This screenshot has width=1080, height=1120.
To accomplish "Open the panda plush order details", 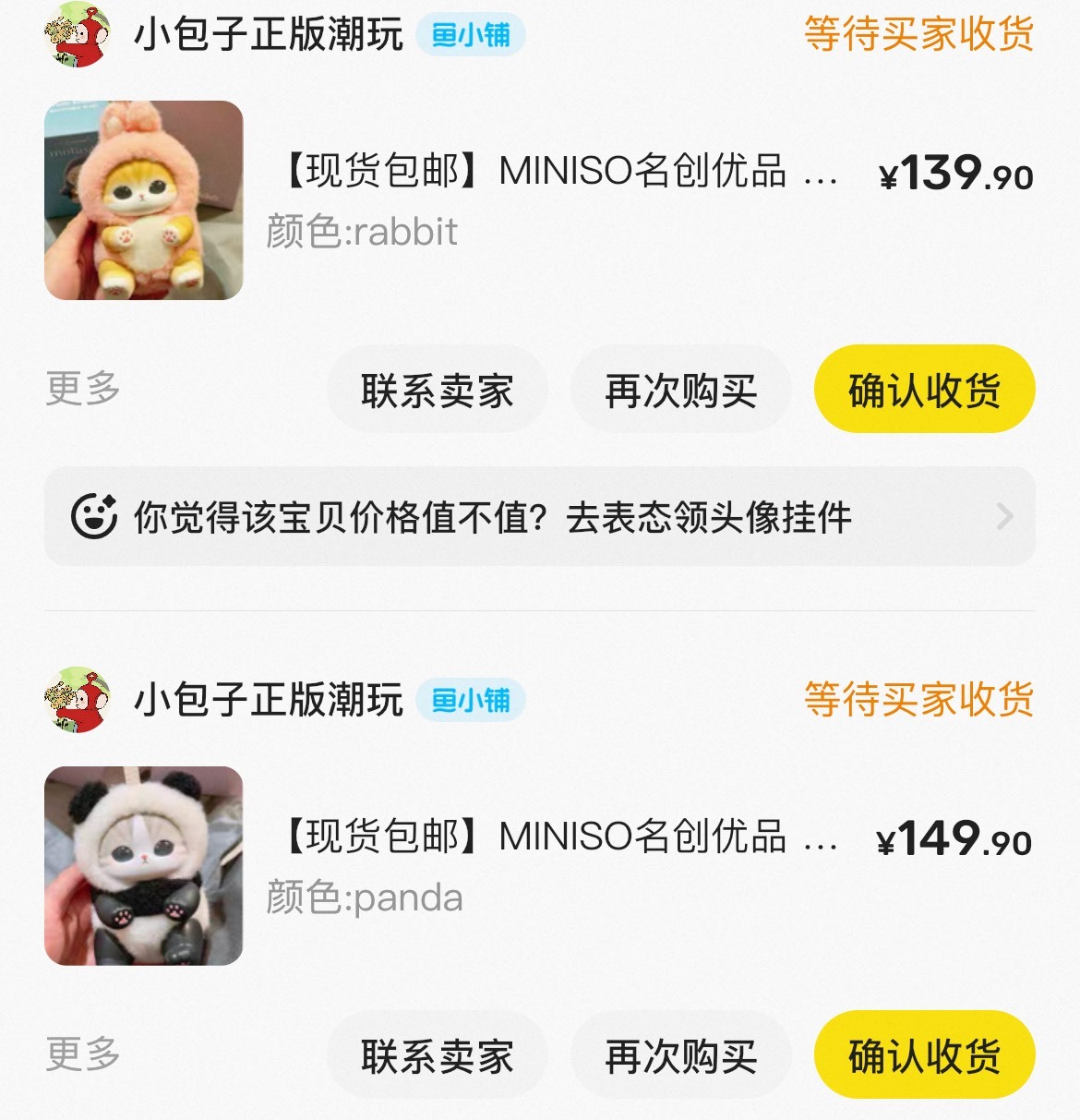I will click(554, 864).
